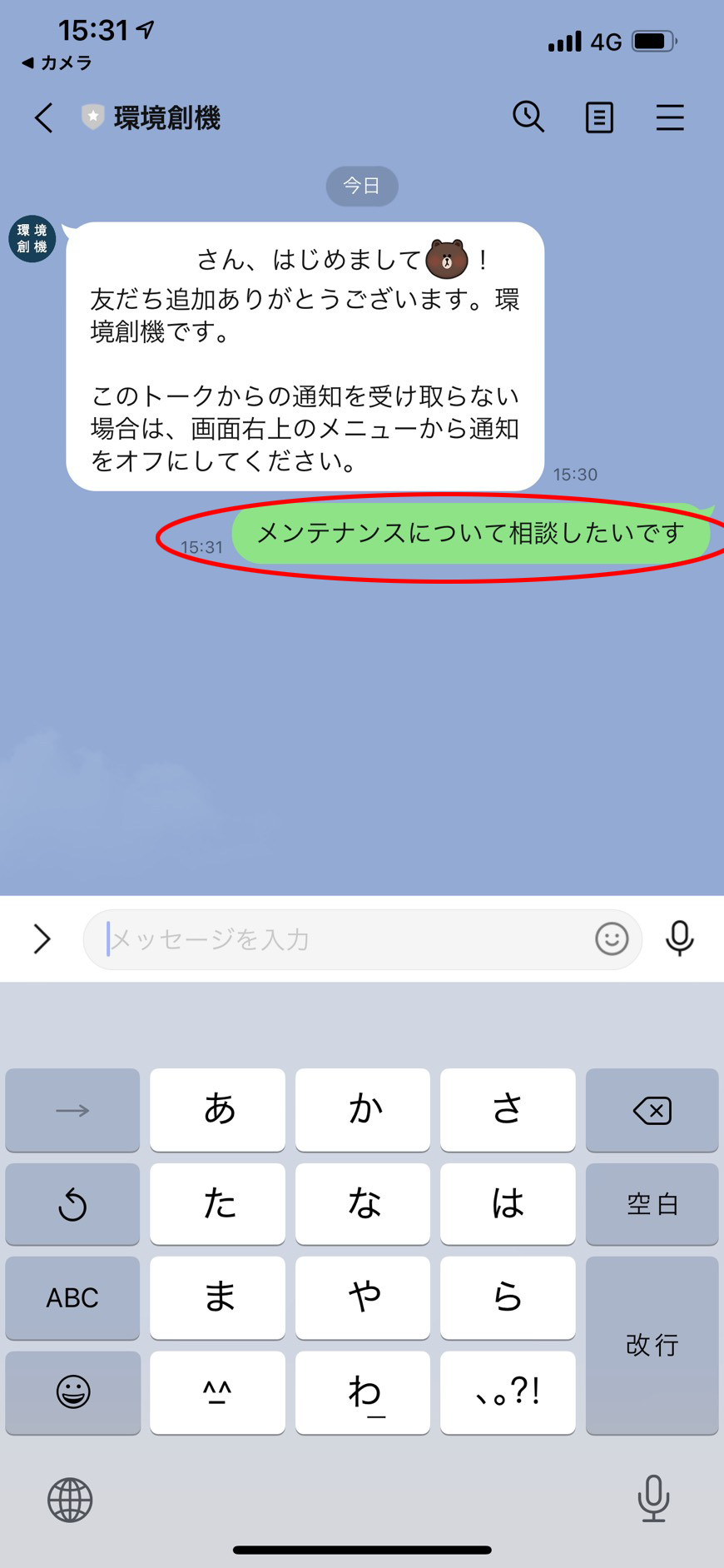Go back from the 環境創機 chat
Image resolution: width=724 pixels, height=1568 pixels.
[44, 117]
